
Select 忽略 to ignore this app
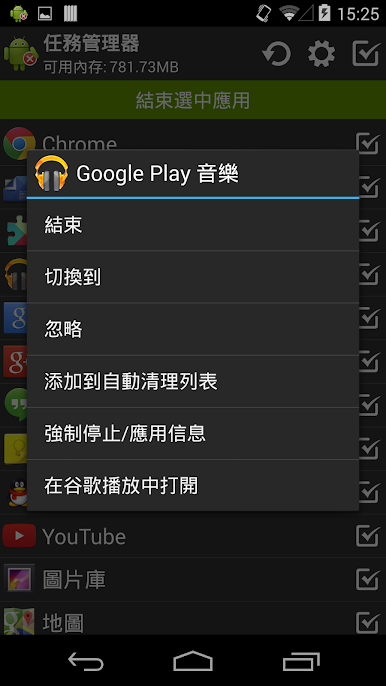click(x=193, y=329)
